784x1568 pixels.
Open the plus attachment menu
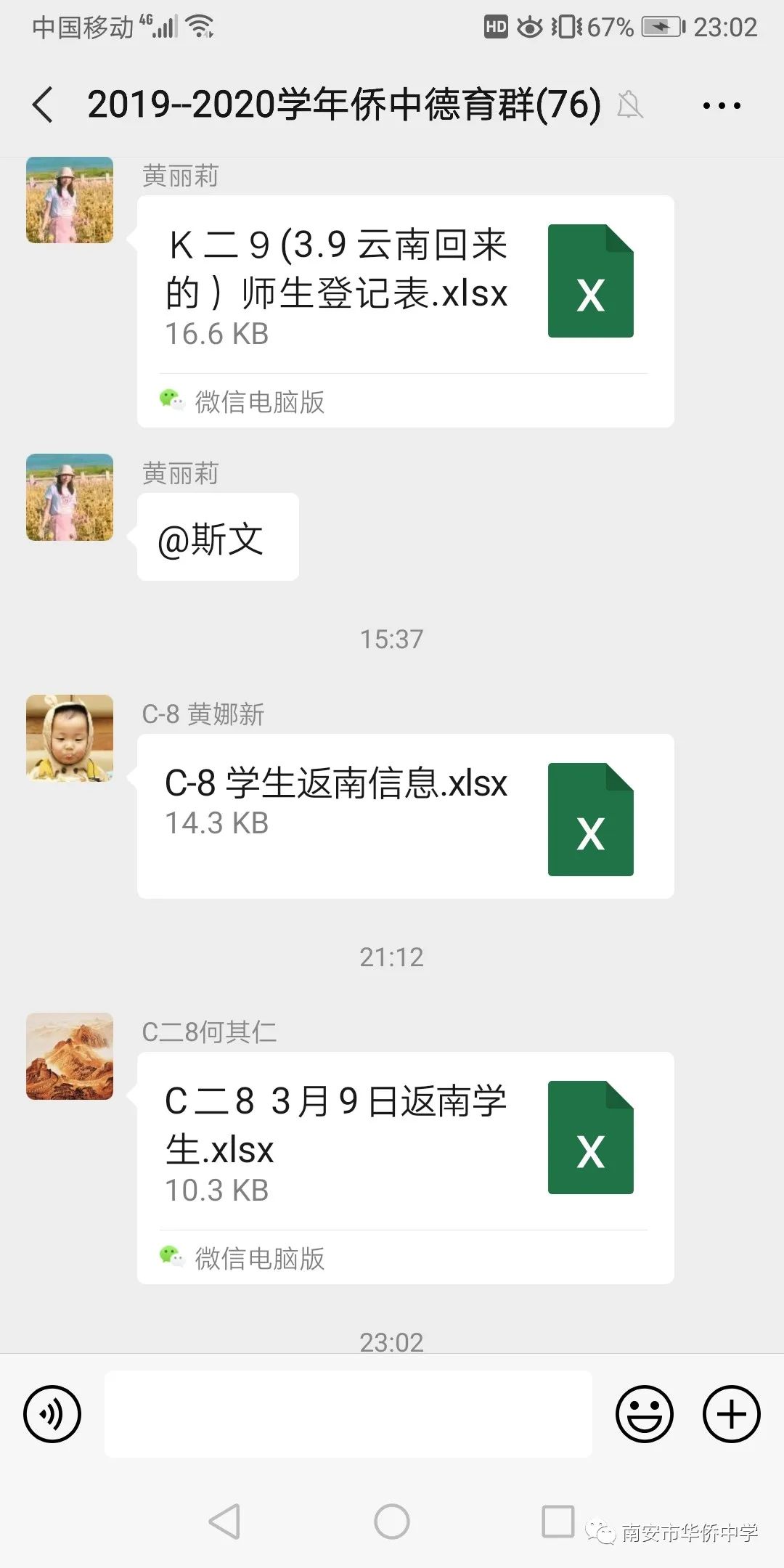pos(731,1414)
